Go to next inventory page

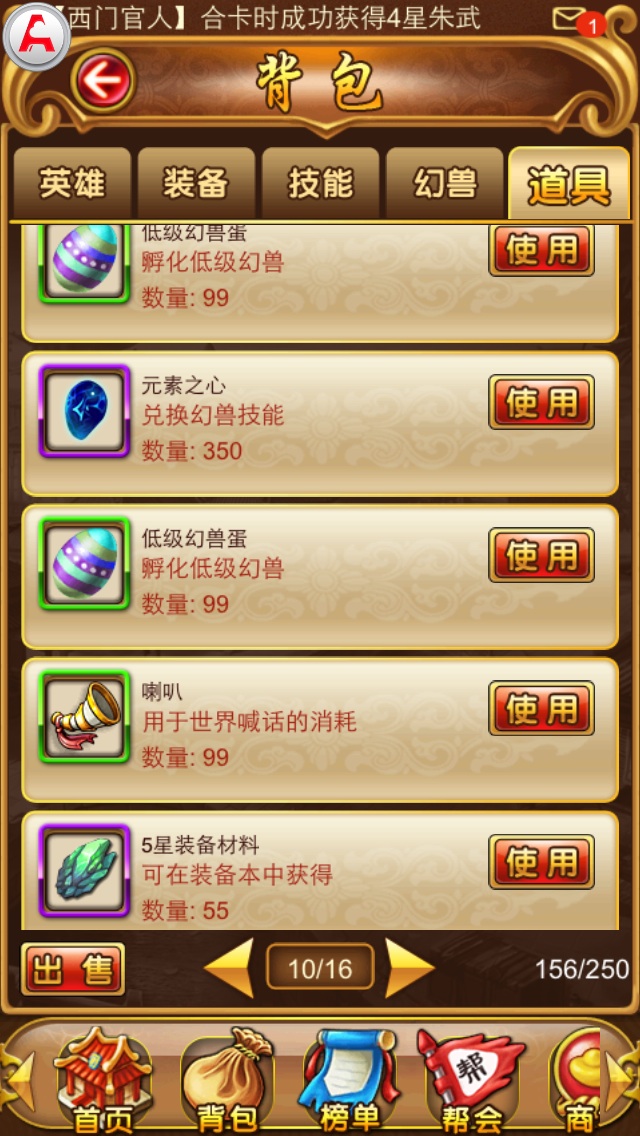coord(409,968)
